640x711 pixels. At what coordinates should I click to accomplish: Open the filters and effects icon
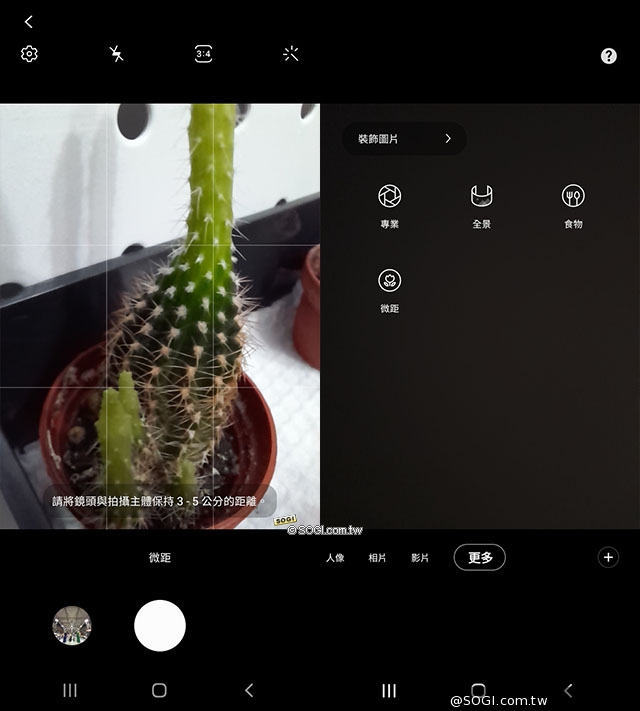click(x=291, y=54)
